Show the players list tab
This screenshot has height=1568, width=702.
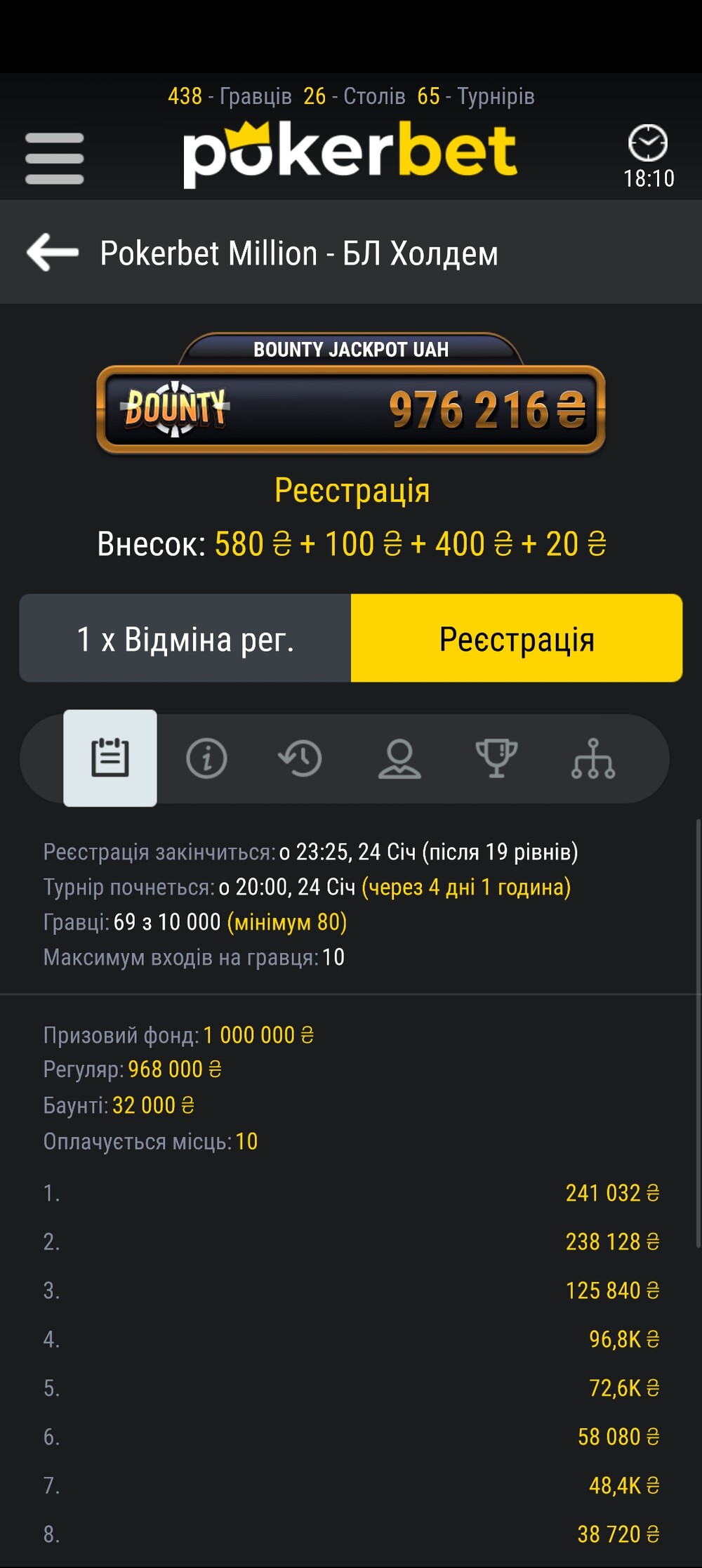[399, 758]
